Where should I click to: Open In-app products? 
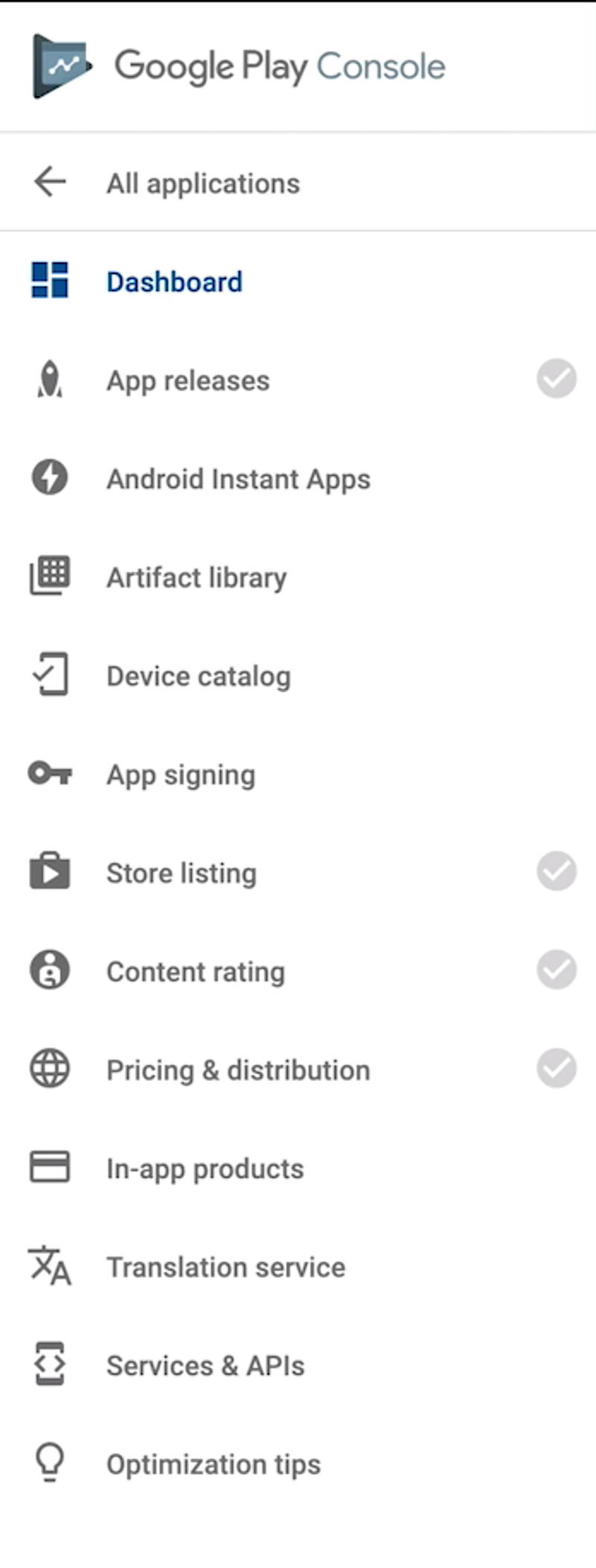click(x=205, y=1169)
